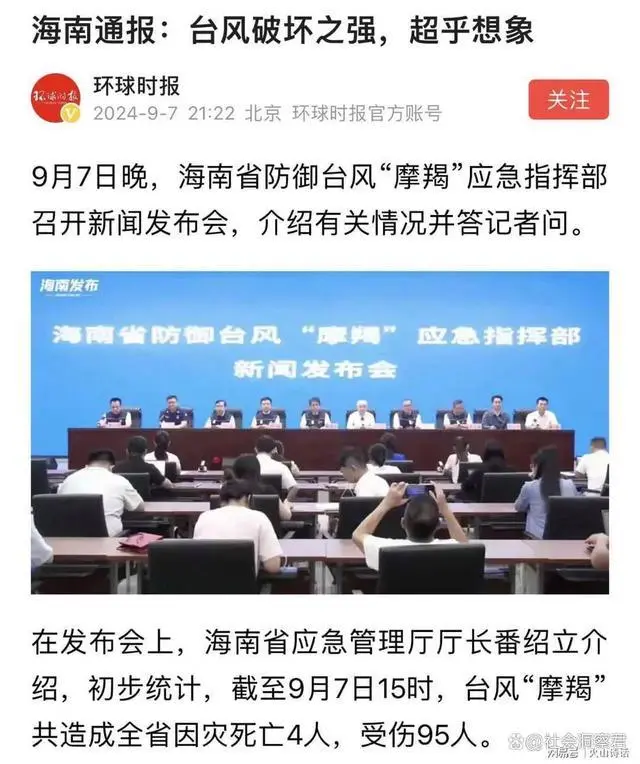640x764 pixels.
Task: Open the 环球时报 author avatar
Action: 56,99
